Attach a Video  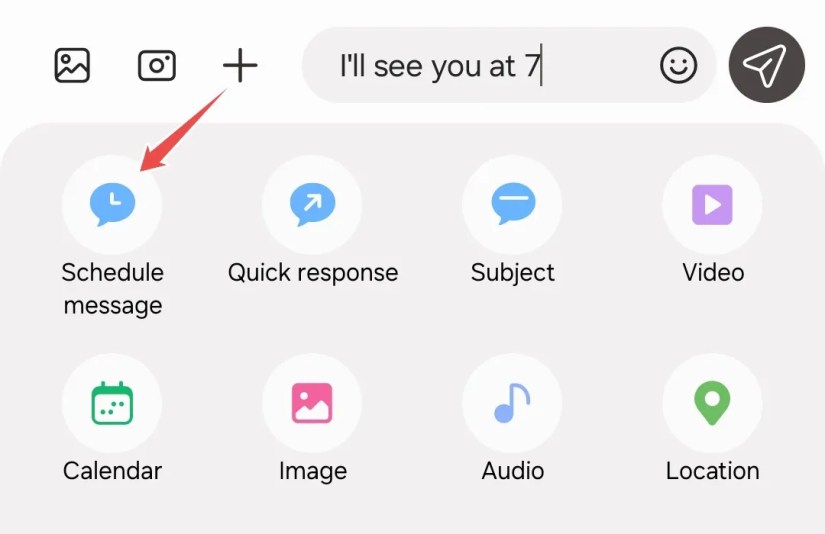point(712,204)
